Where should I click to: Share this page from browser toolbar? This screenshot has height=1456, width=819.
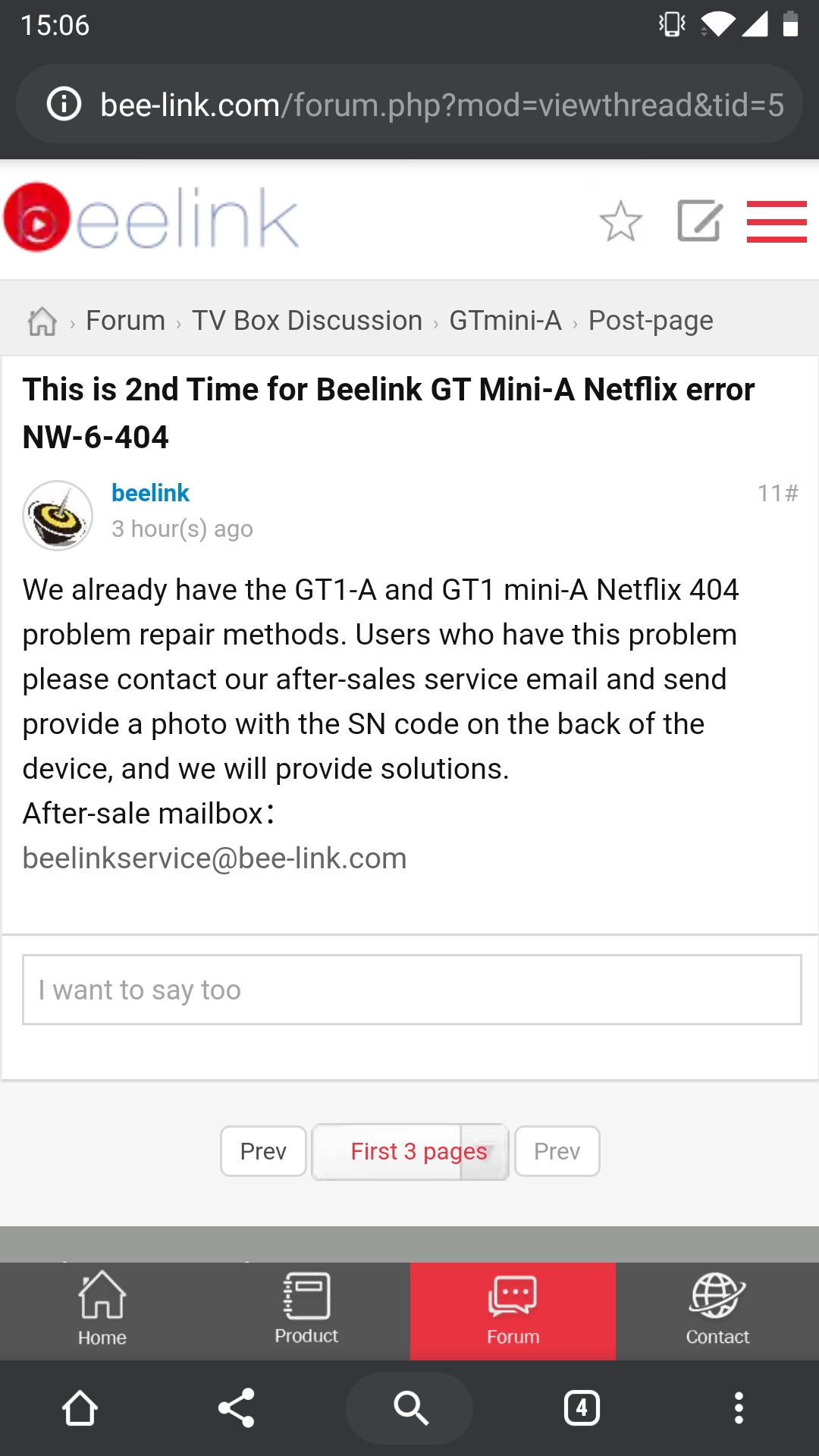[x=236, y=1408]
